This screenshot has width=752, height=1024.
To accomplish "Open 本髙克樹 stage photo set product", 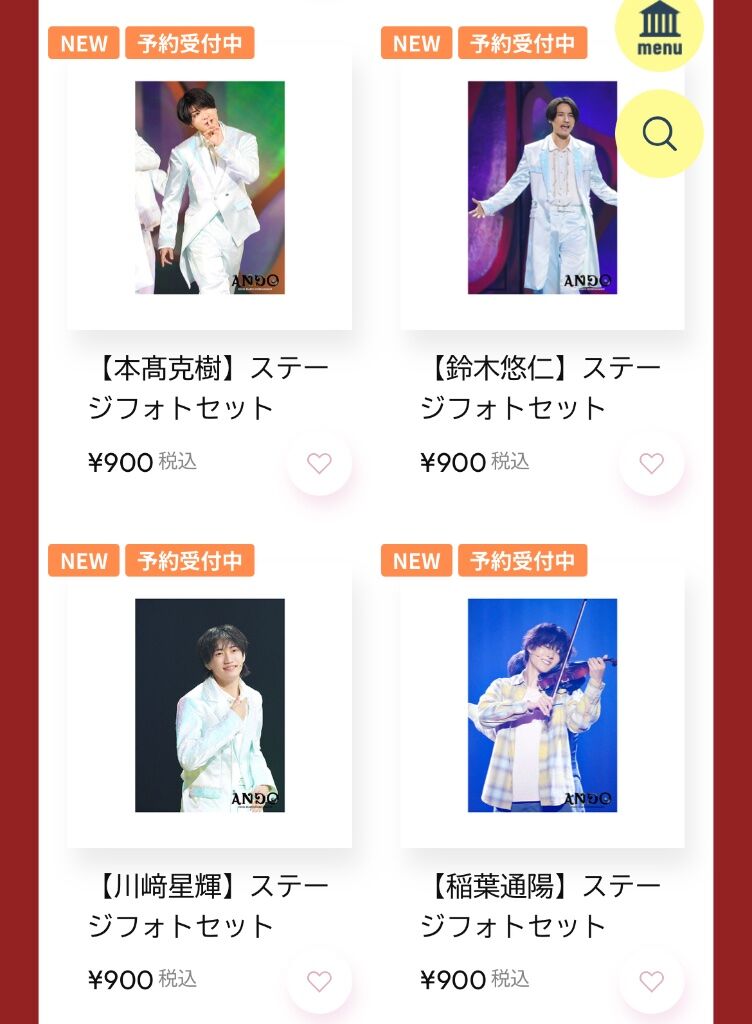I will pyautogui.click(x=209, y=188).
